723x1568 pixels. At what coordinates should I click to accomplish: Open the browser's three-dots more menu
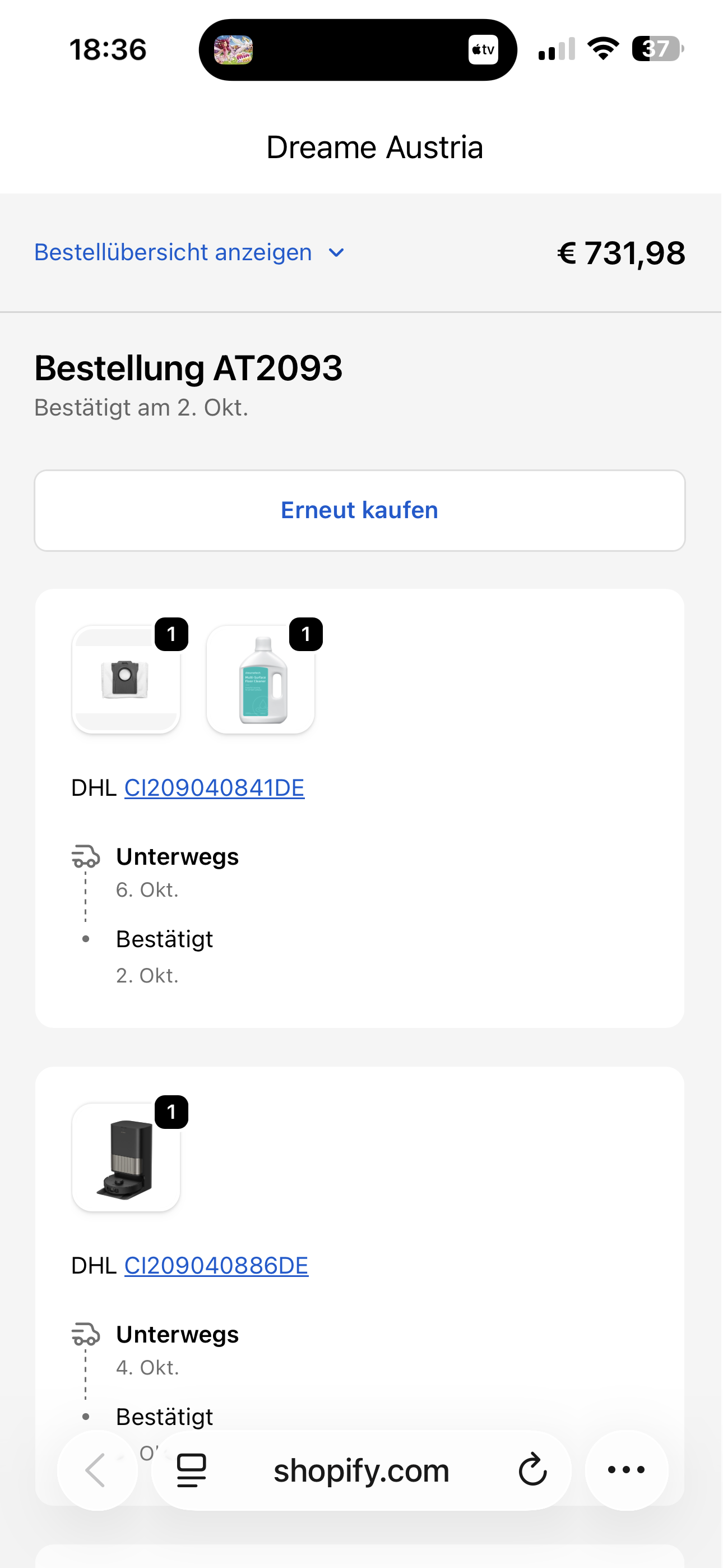pos(627,1470)
